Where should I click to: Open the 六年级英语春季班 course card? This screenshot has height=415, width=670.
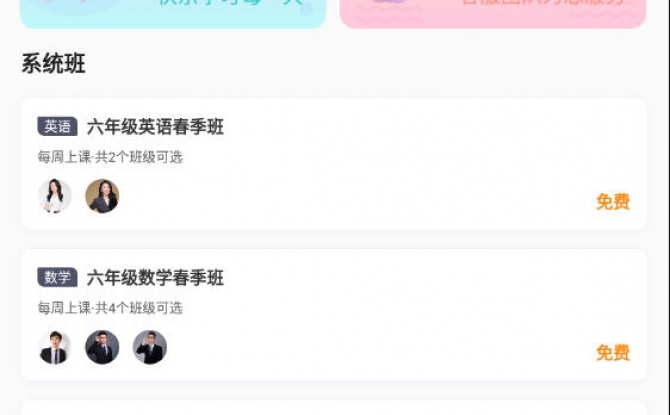click(333, 163)
